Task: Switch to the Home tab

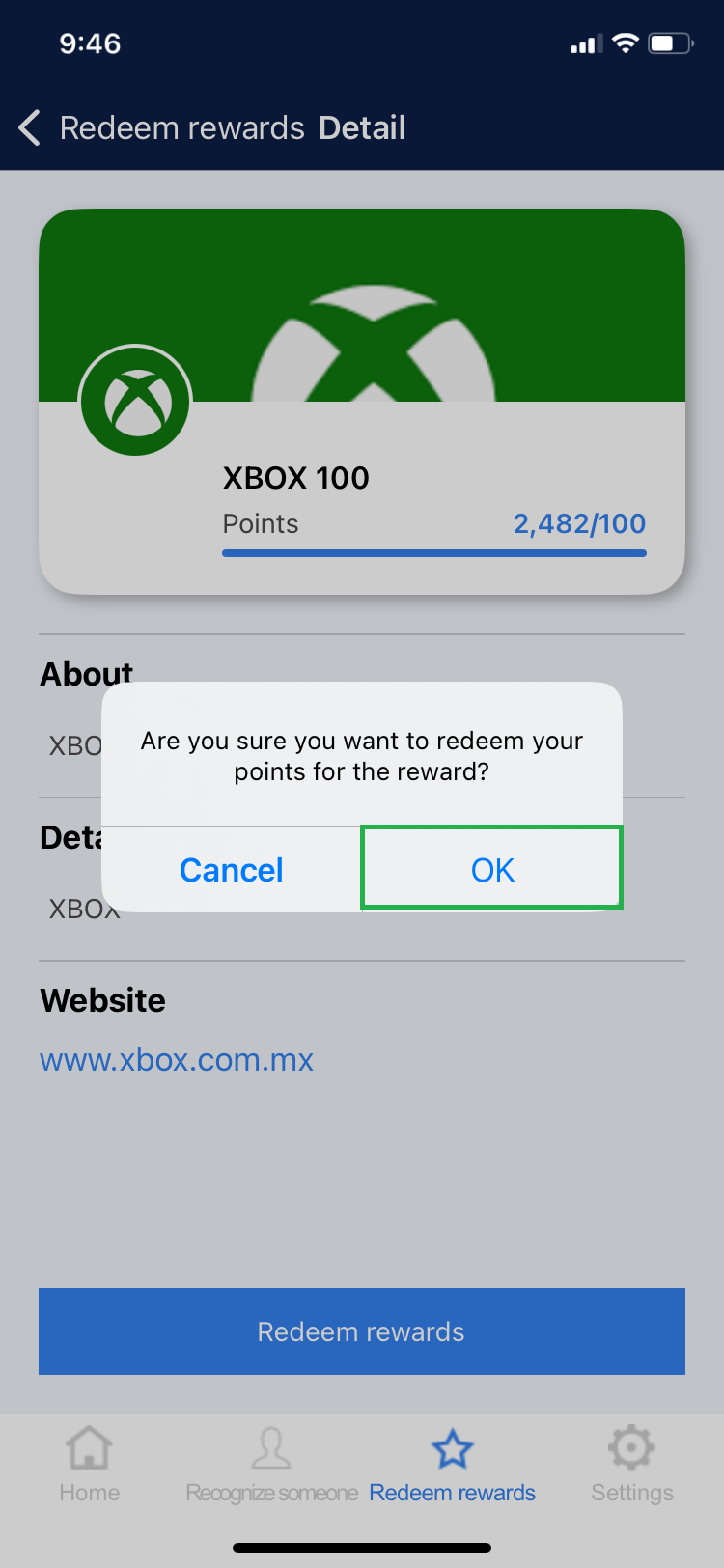Action: tap(89, 1465)
